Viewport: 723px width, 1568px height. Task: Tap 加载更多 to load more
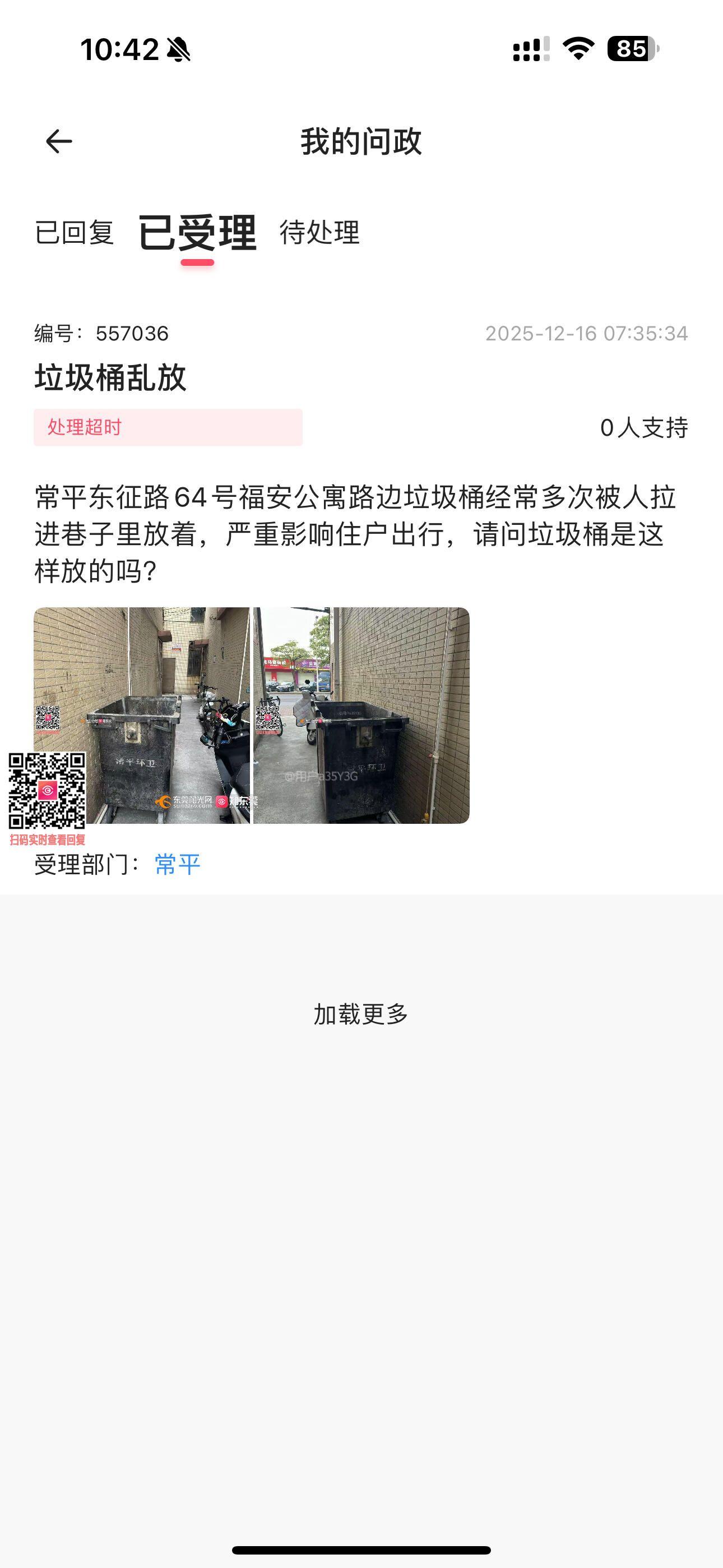click(361, 1014)
